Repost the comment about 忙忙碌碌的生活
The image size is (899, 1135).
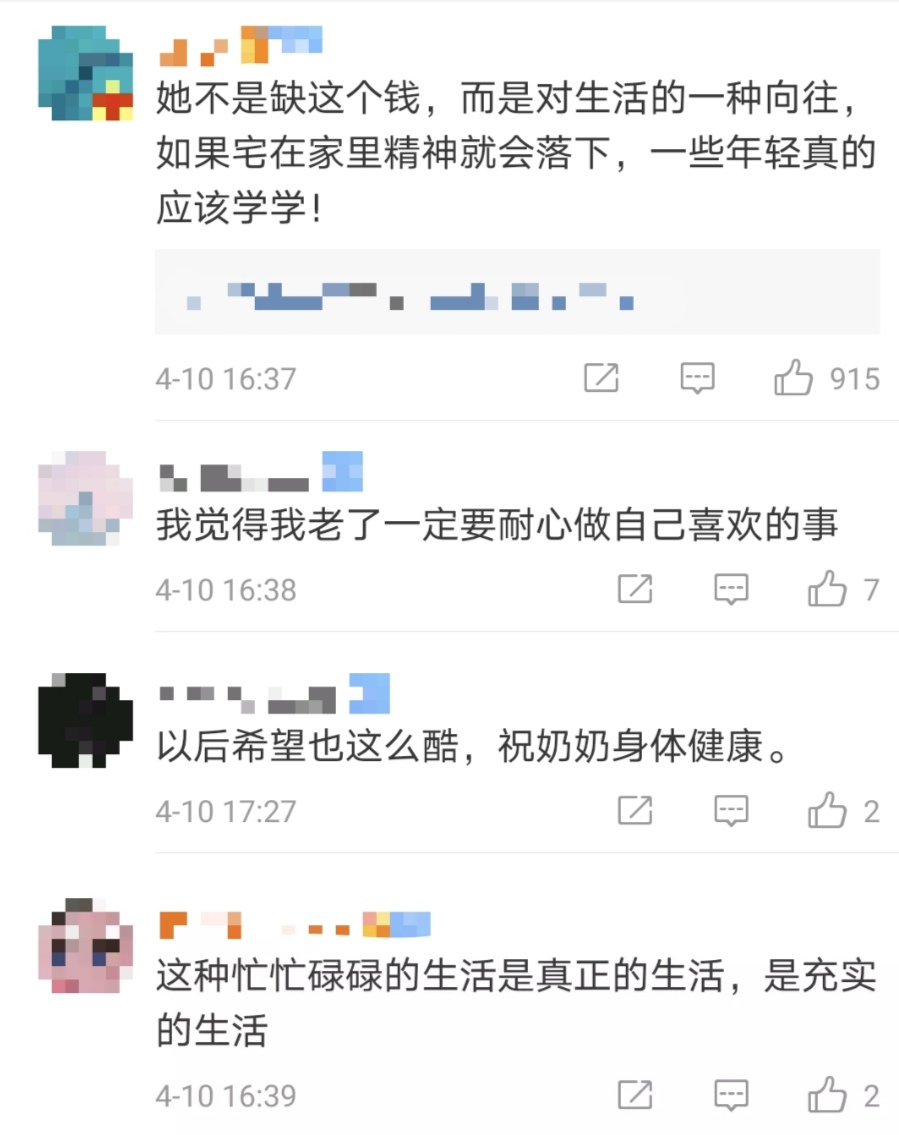click(x=635, y=1094)
